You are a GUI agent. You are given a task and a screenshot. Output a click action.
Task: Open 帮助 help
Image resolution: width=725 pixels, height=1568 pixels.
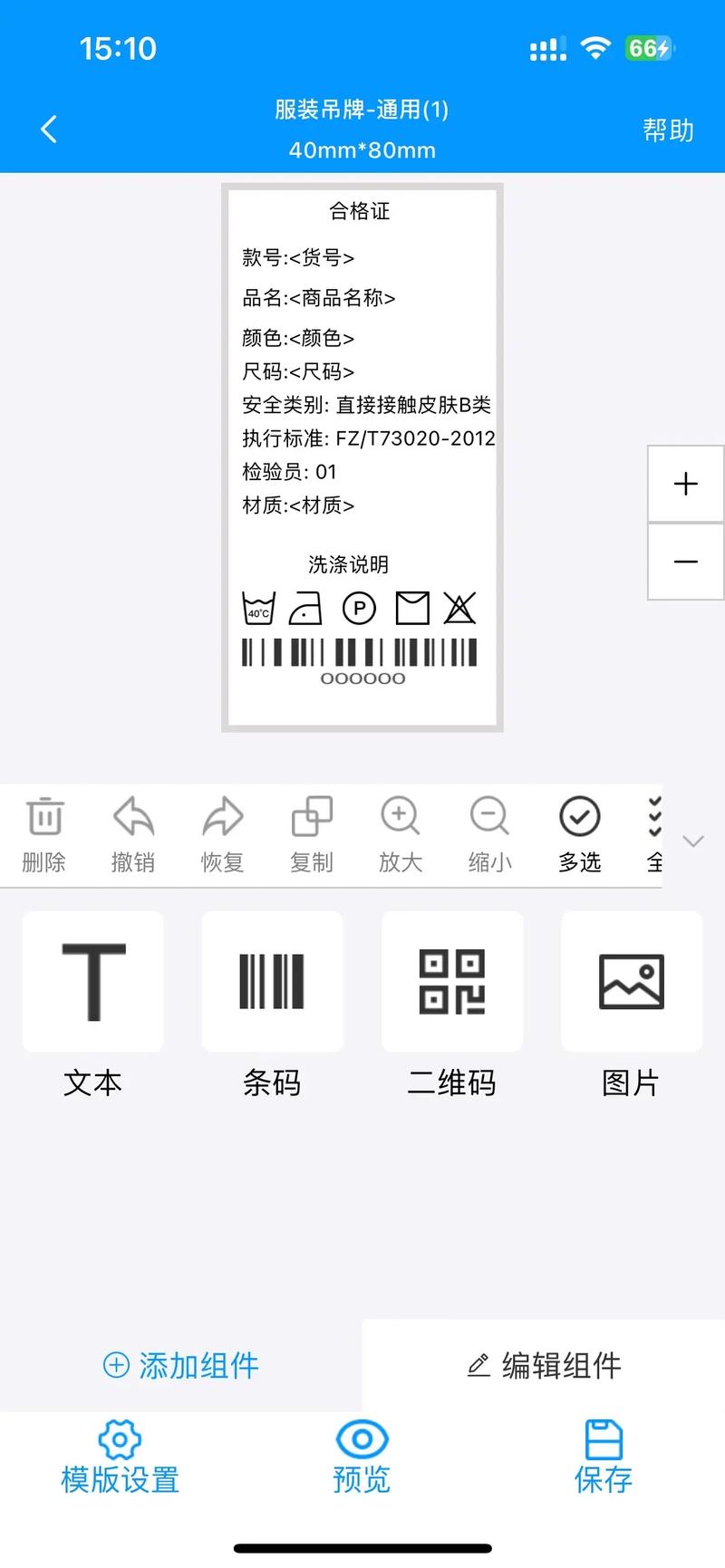pos(668,130)
